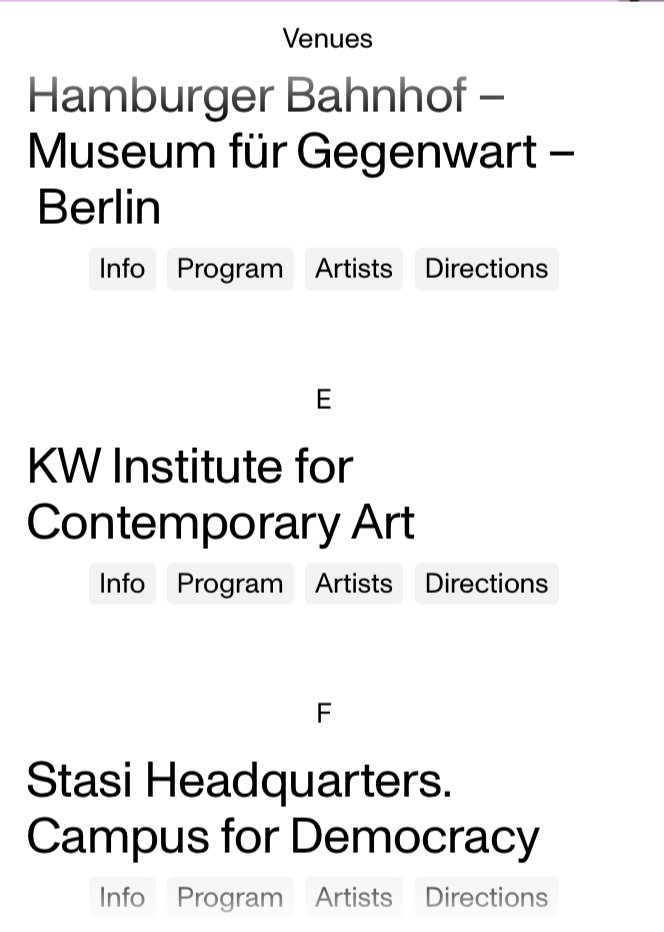The width and height of the screenshot is (664, 932).
Task: Open Info for Stasi Headquarters
Action: pyautogui.click(x=122, y=897)
